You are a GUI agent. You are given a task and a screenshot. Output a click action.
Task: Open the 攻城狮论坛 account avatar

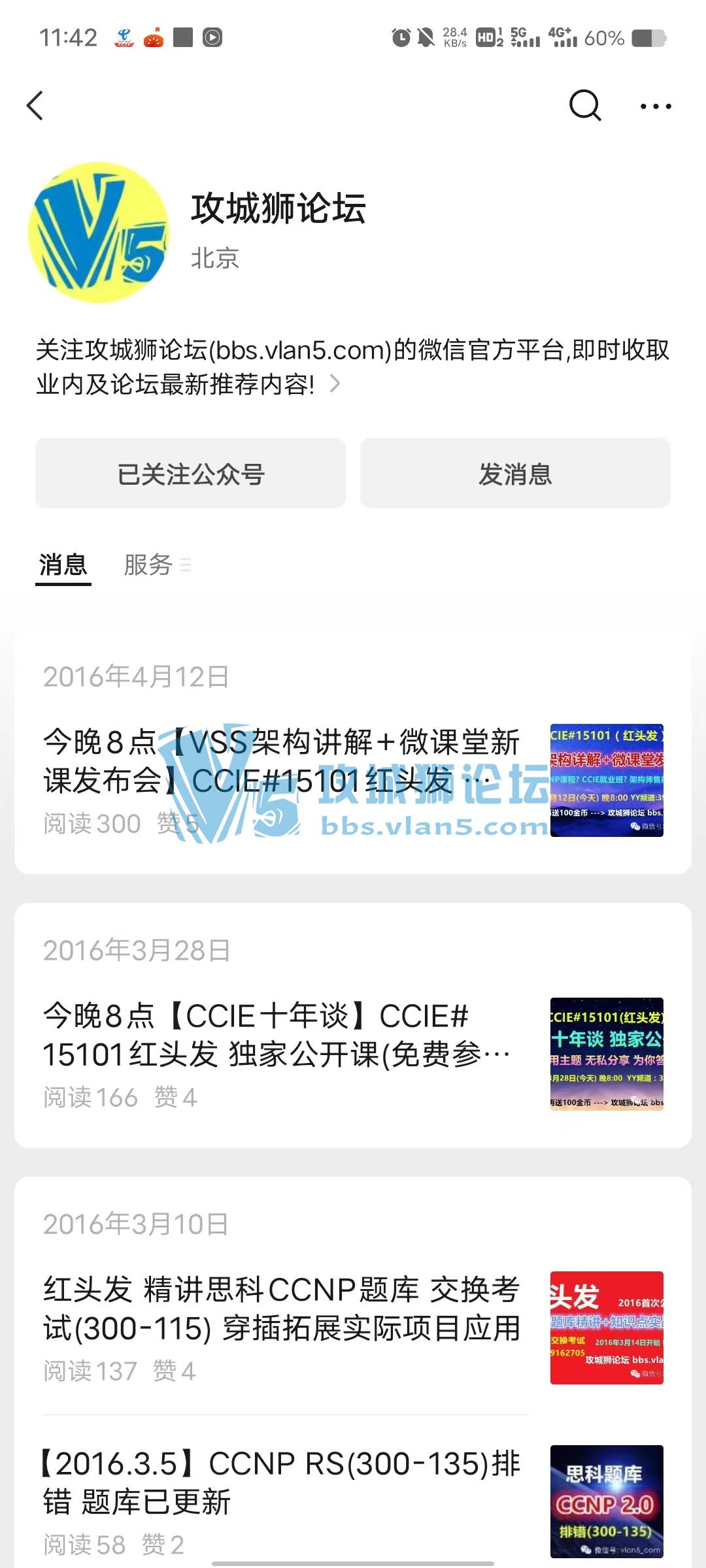tap(98, 233)
